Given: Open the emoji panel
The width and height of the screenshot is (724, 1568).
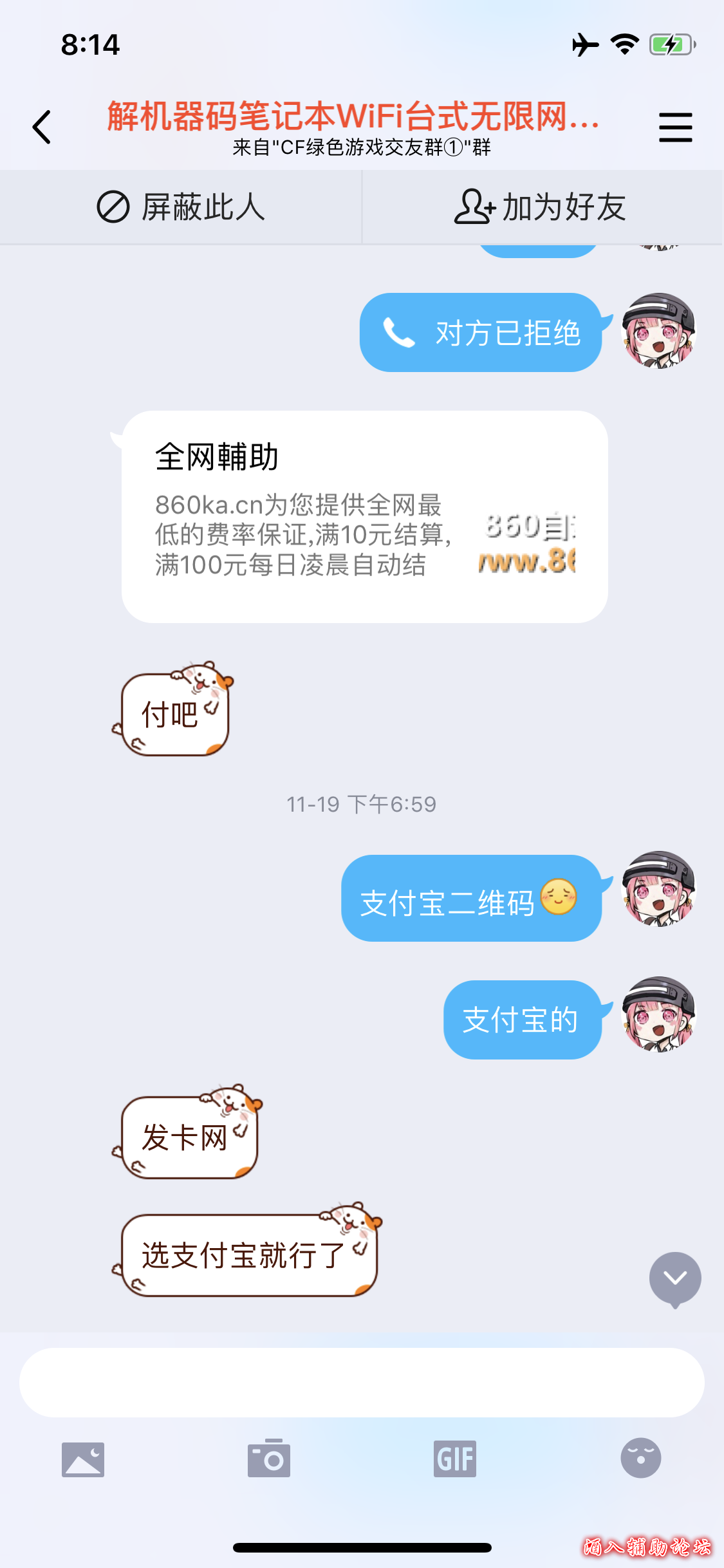Looking at the screenshot, I should (640, 1459).
